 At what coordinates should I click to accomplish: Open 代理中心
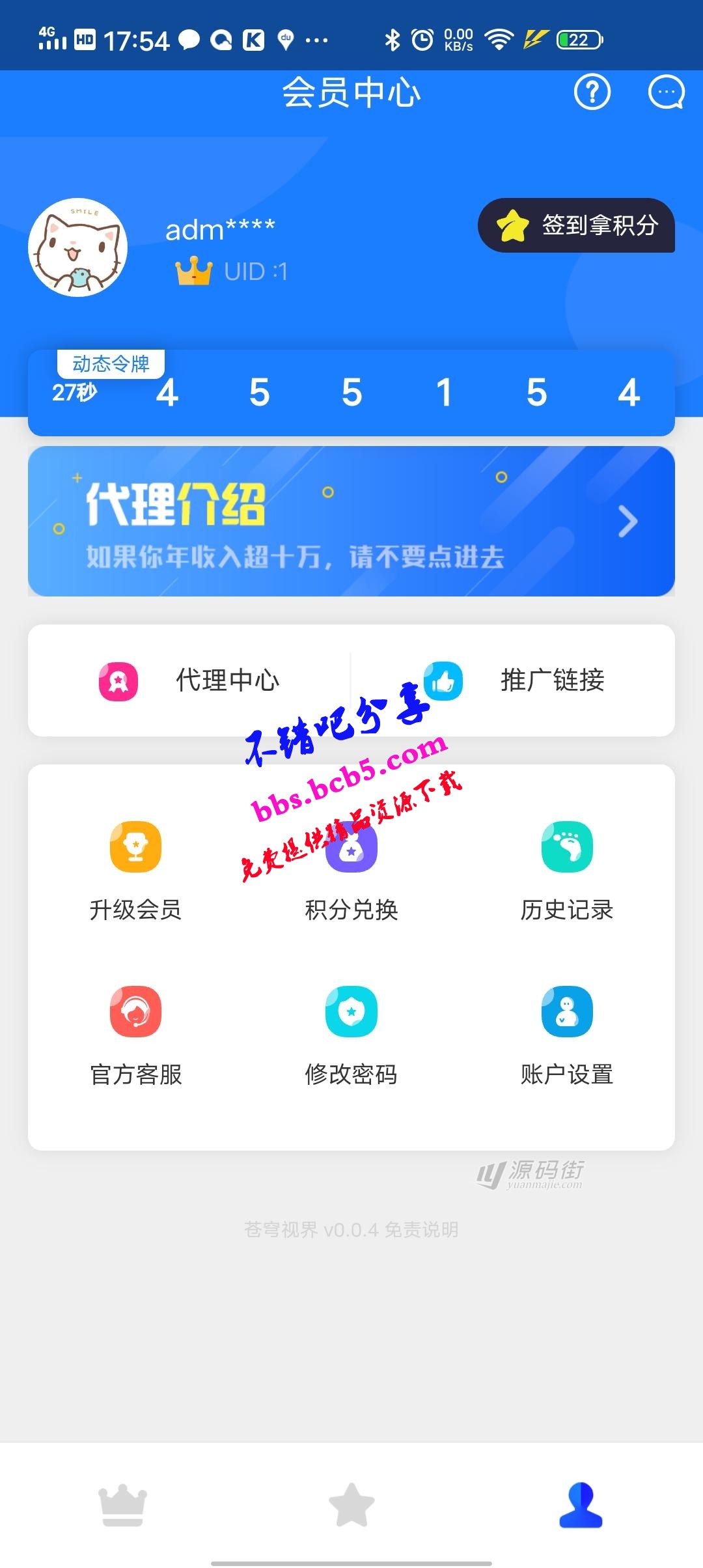tap(189, 680)
